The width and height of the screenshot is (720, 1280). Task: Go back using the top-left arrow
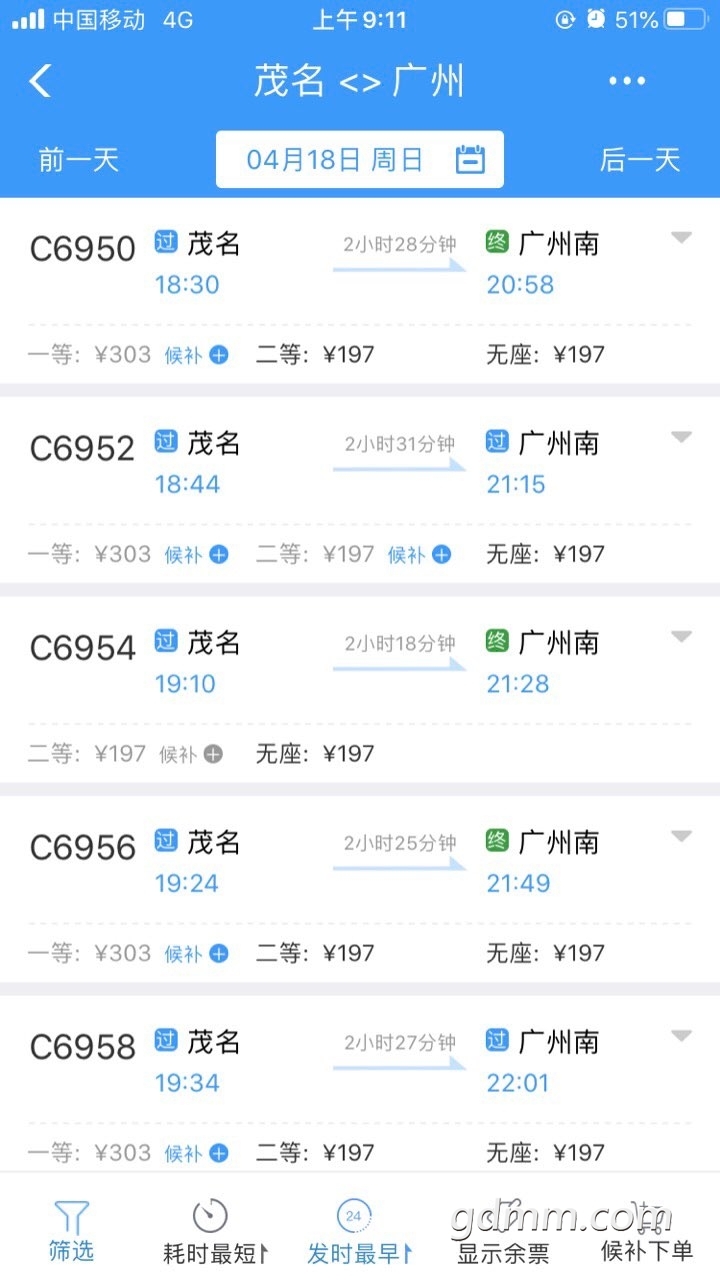point(41,81)
